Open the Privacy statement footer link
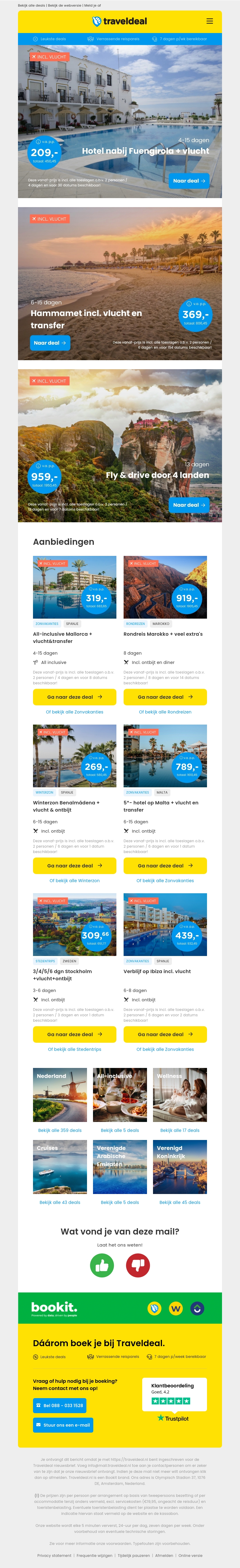Image resolution: width=240 pixels, height=1568 pixels. pos(54,1555)
